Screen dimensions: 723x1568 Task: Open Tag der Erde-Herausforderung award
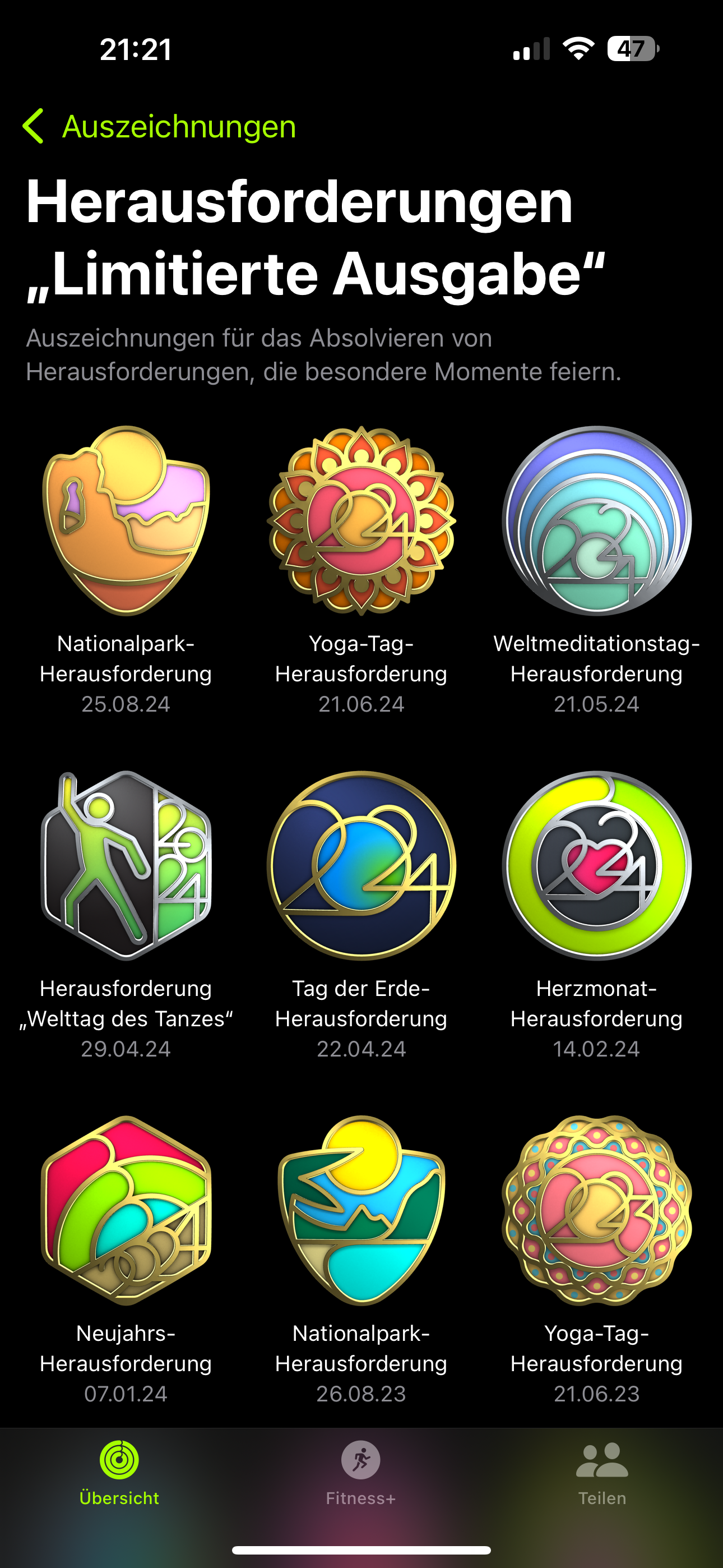point(361,865)
